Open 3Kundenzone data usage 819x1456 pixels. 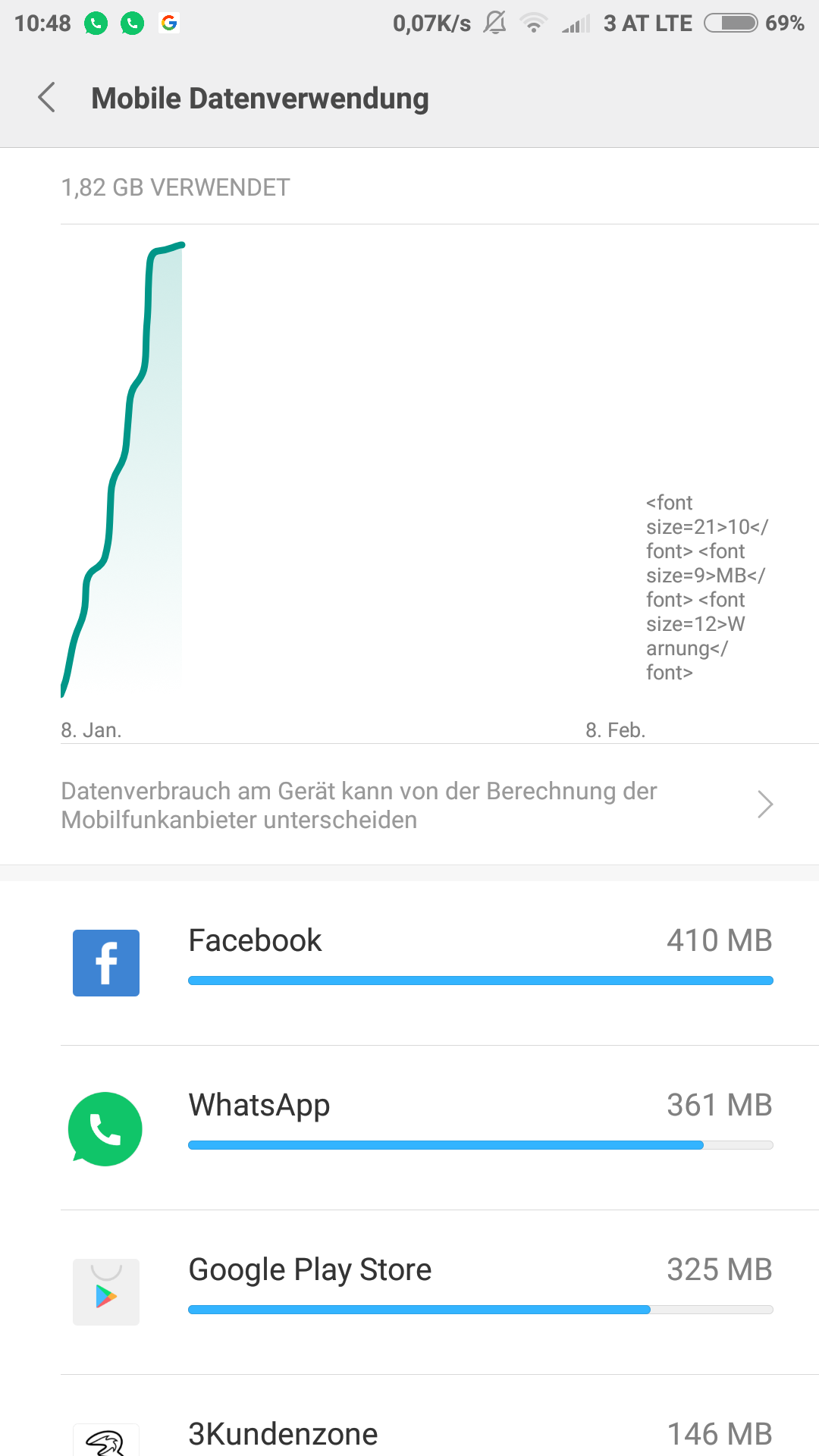click(x=409, y=1417)
